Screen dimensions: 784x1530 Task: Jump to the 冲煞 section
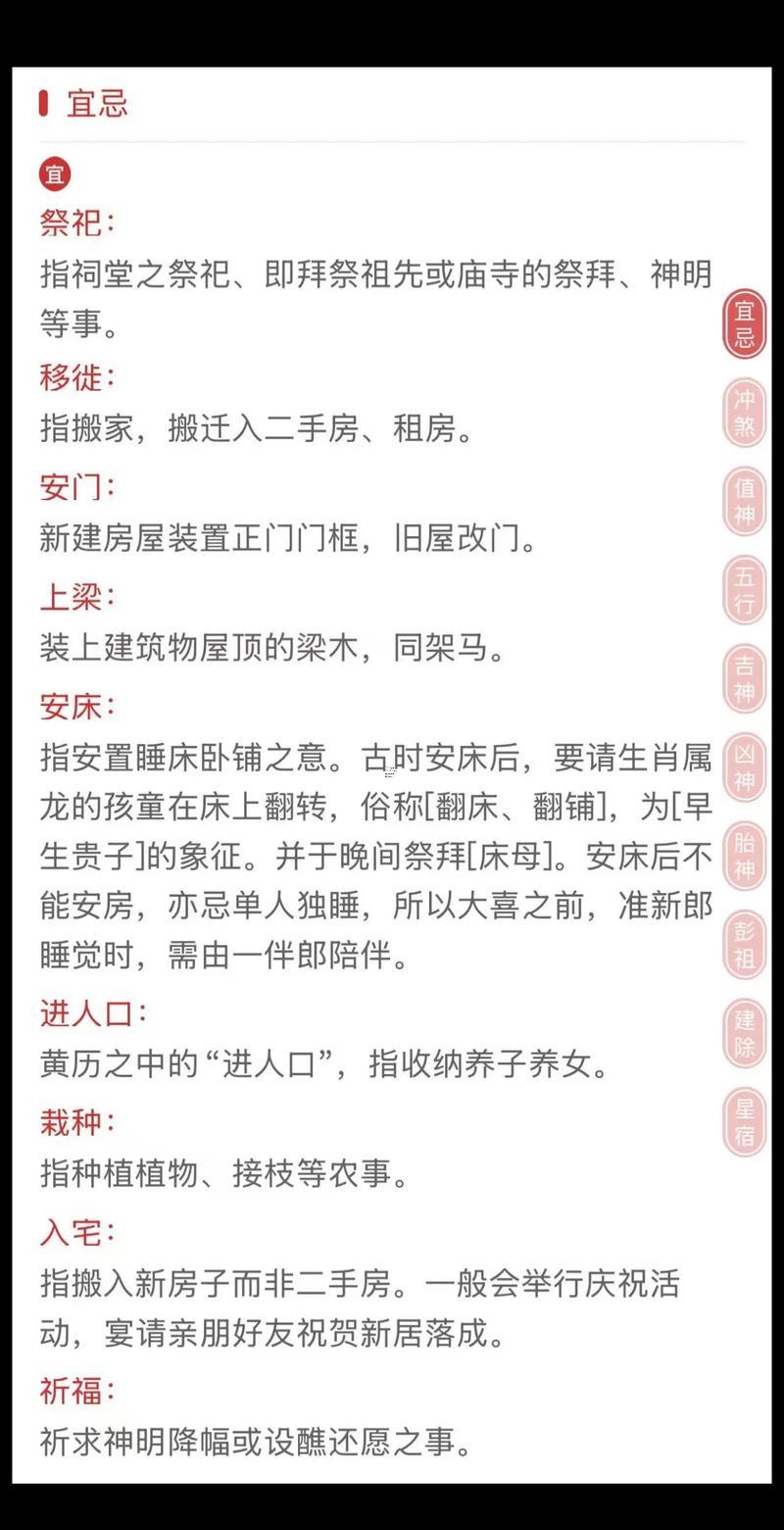pyautogui.click(x=745, y=413)
